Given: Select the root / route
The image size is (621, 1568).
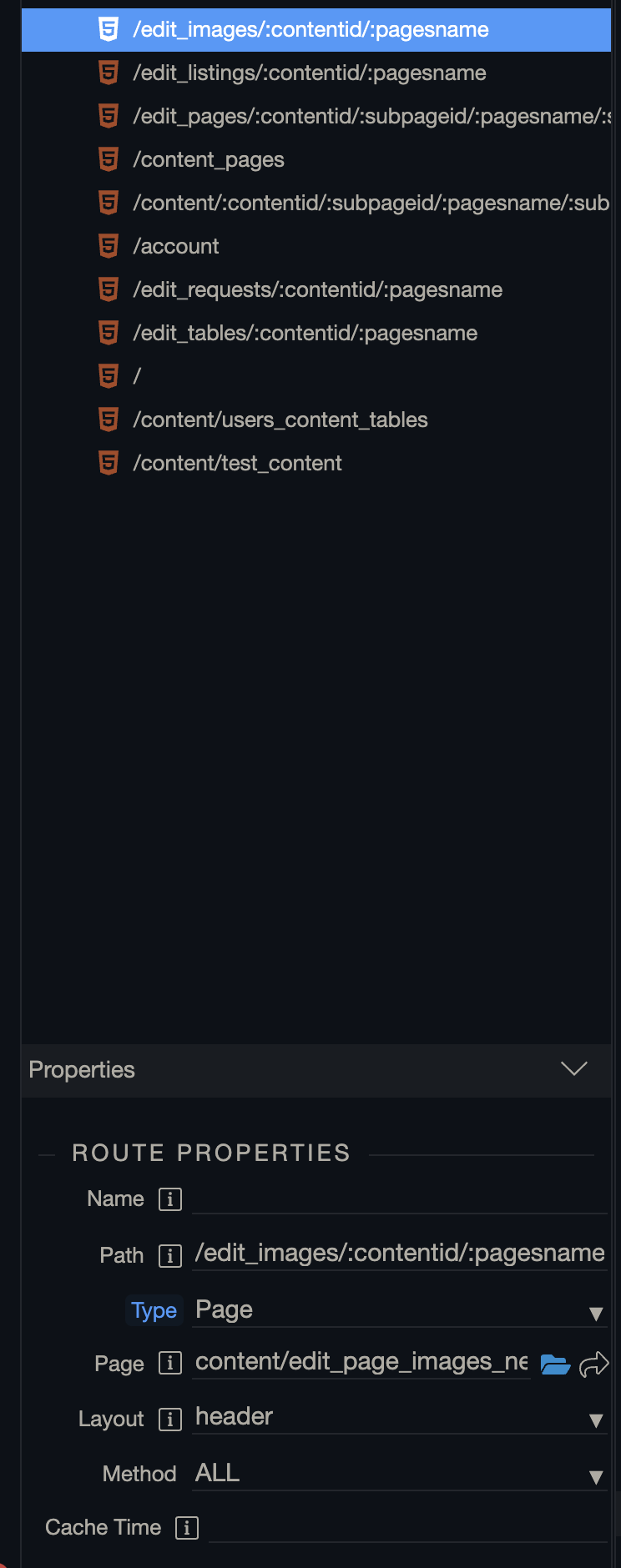Looking at the screenshot, I should [137, 377].
